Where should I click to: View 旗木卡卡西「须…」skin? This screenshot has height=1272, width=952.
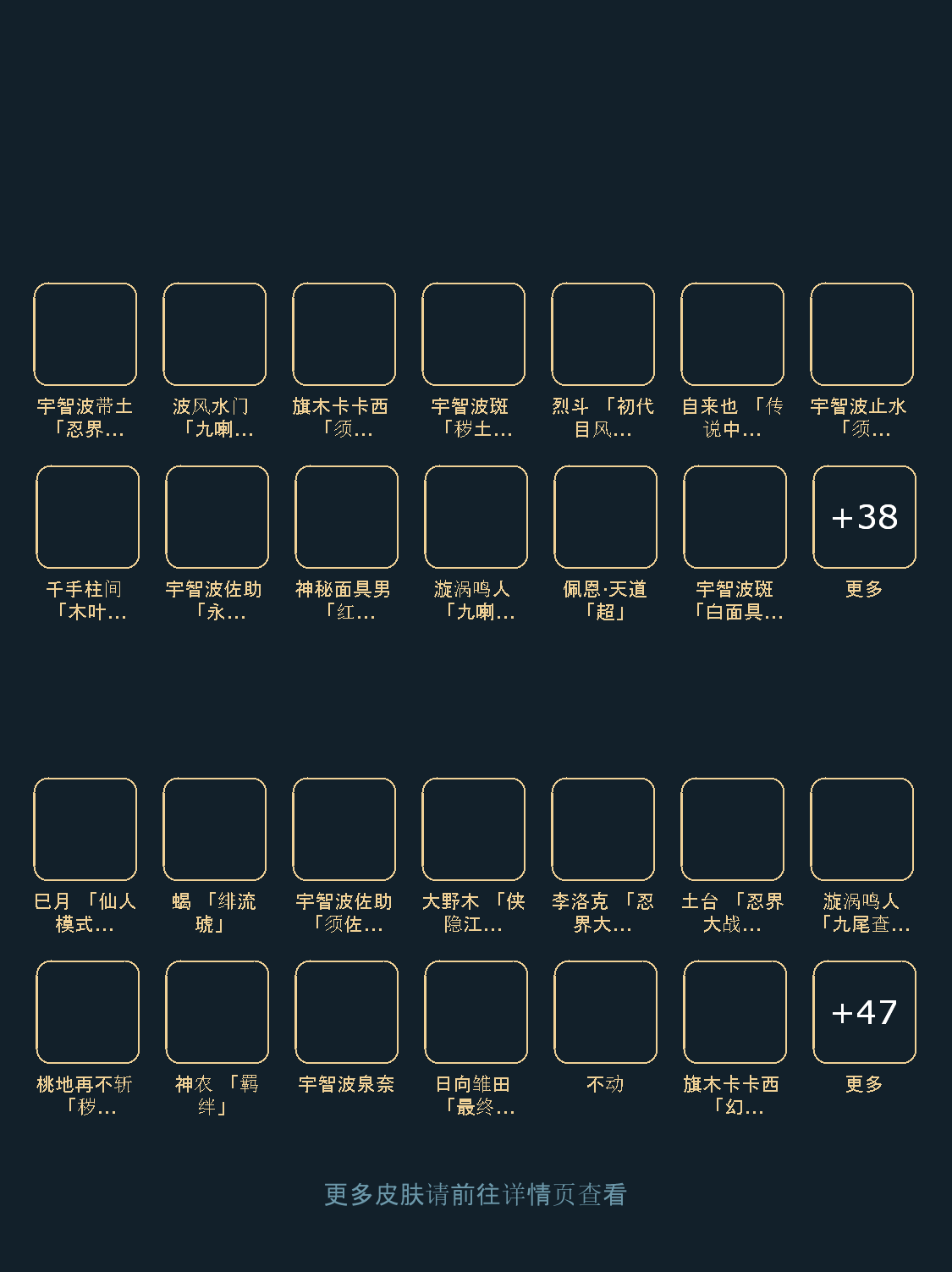(344, 334)
